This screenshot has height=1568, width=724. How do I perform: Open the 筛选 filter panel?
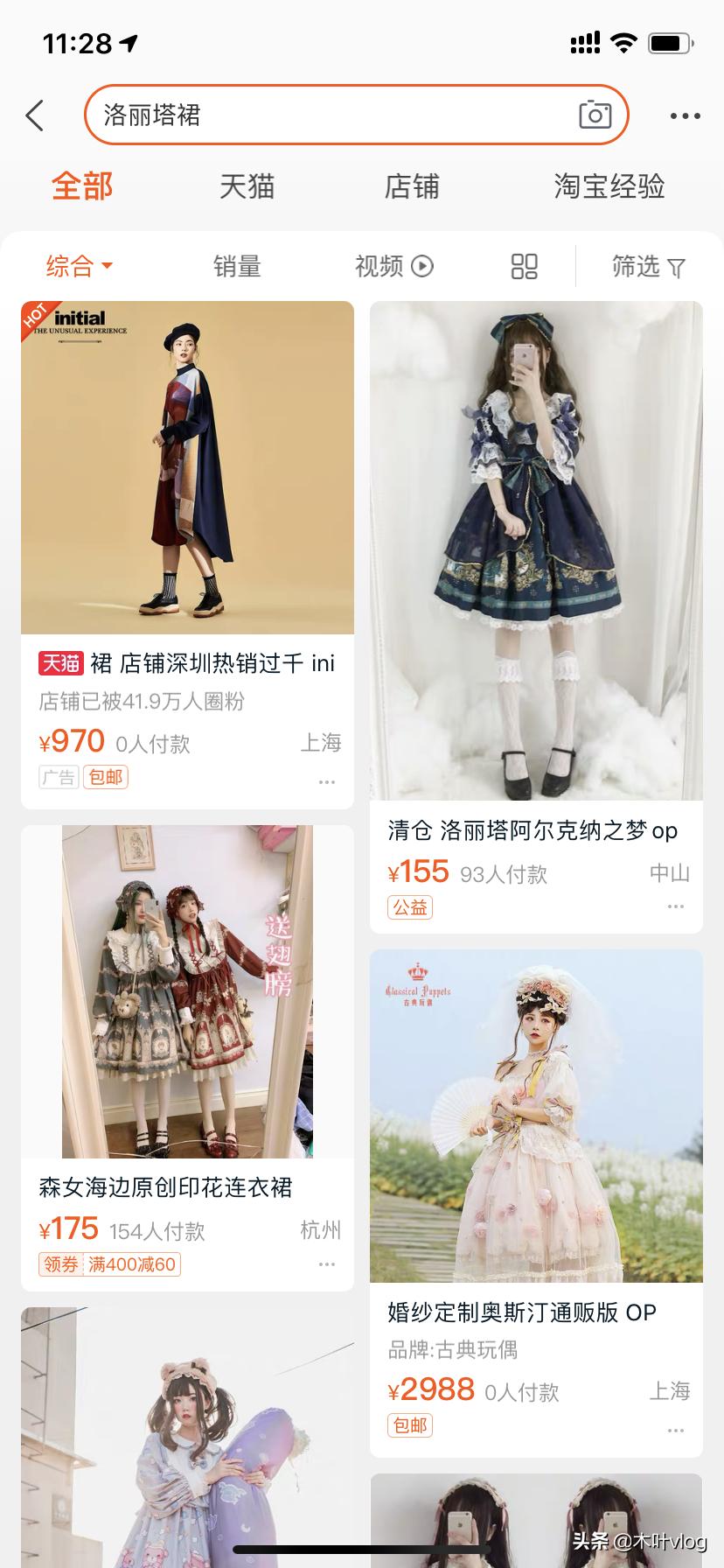(648, 267)
